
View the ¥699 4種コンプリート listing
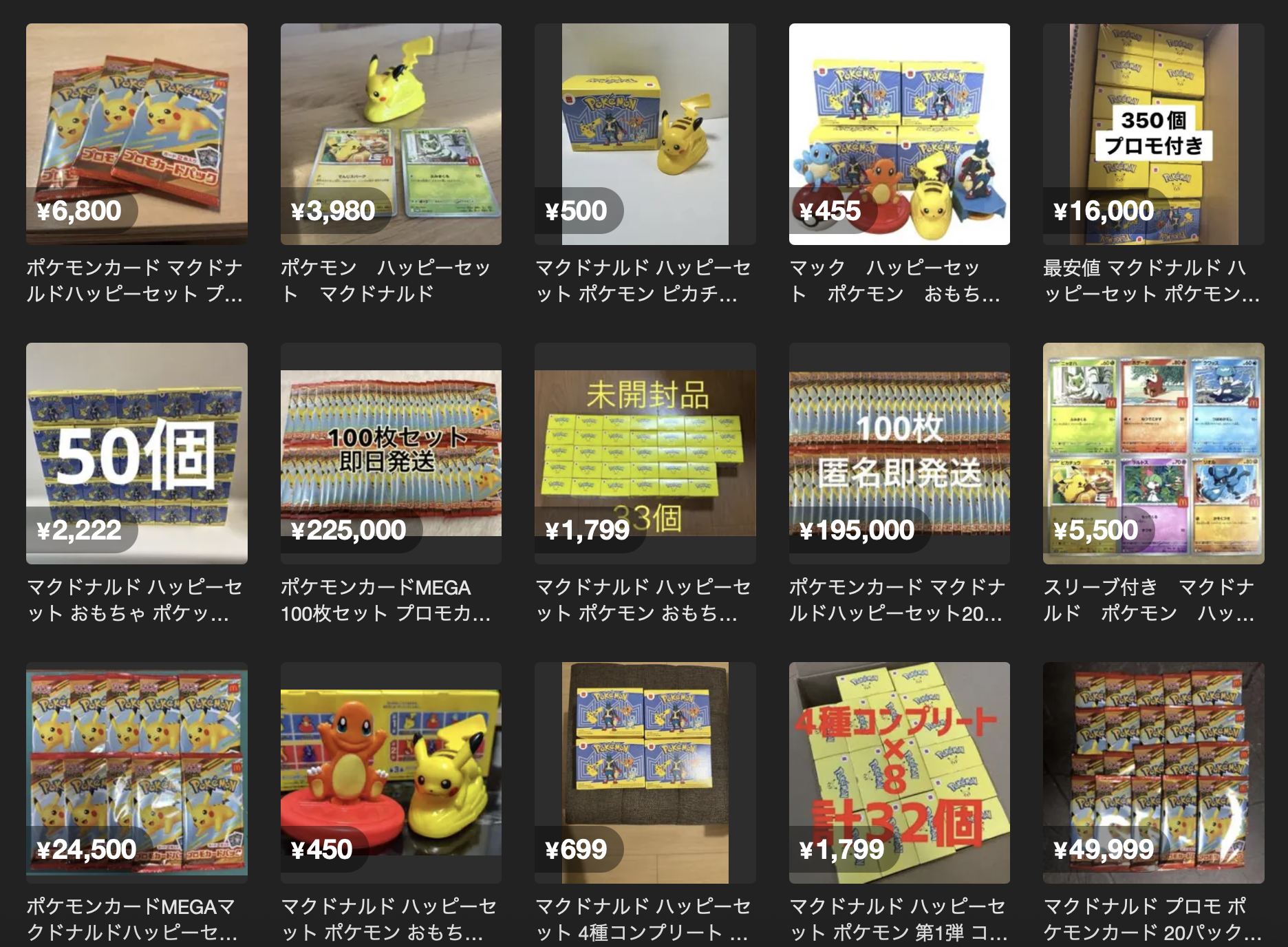pos(645,772)
